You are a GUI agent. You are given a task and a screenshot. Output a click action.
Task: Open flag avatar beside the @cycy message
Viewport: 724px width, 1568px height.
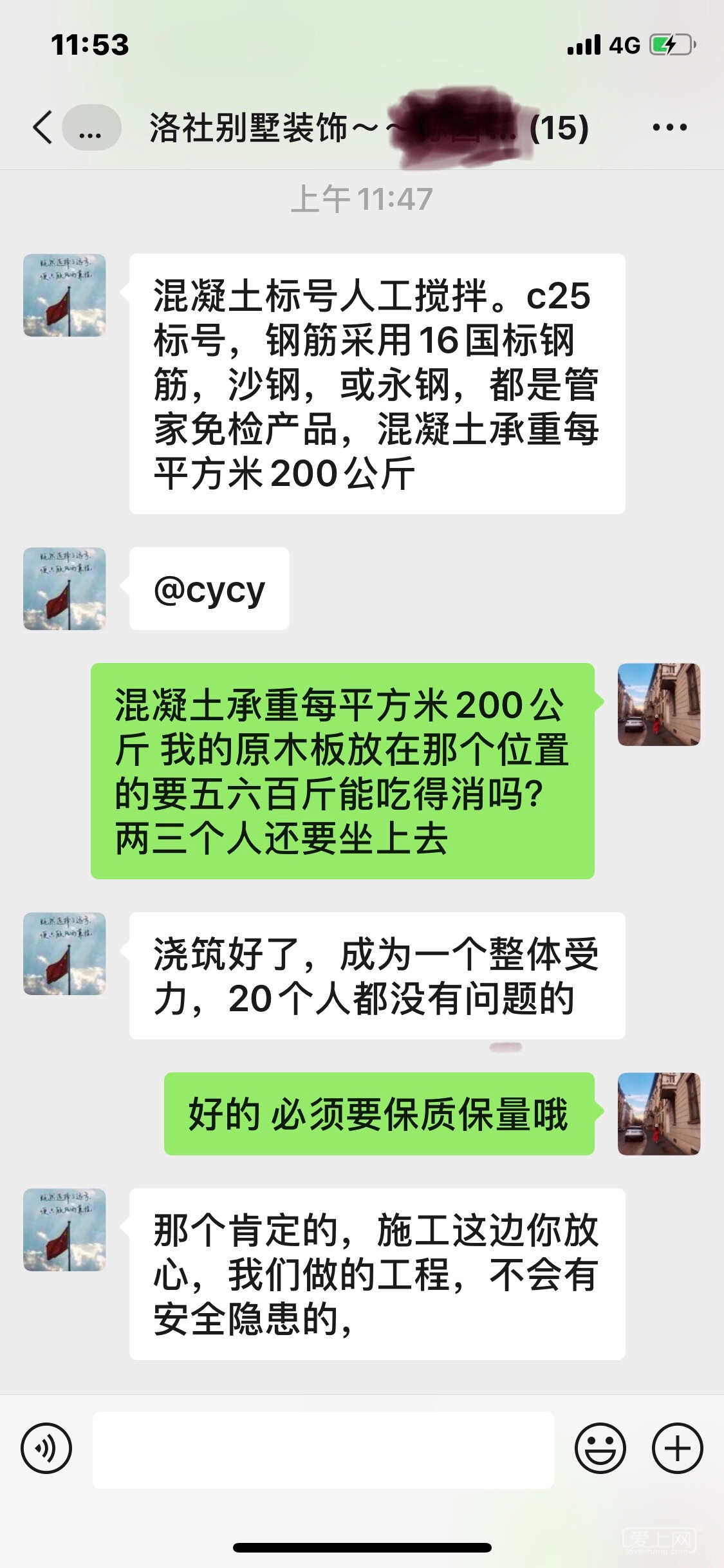pyautogui.click(x=65, y=588)
